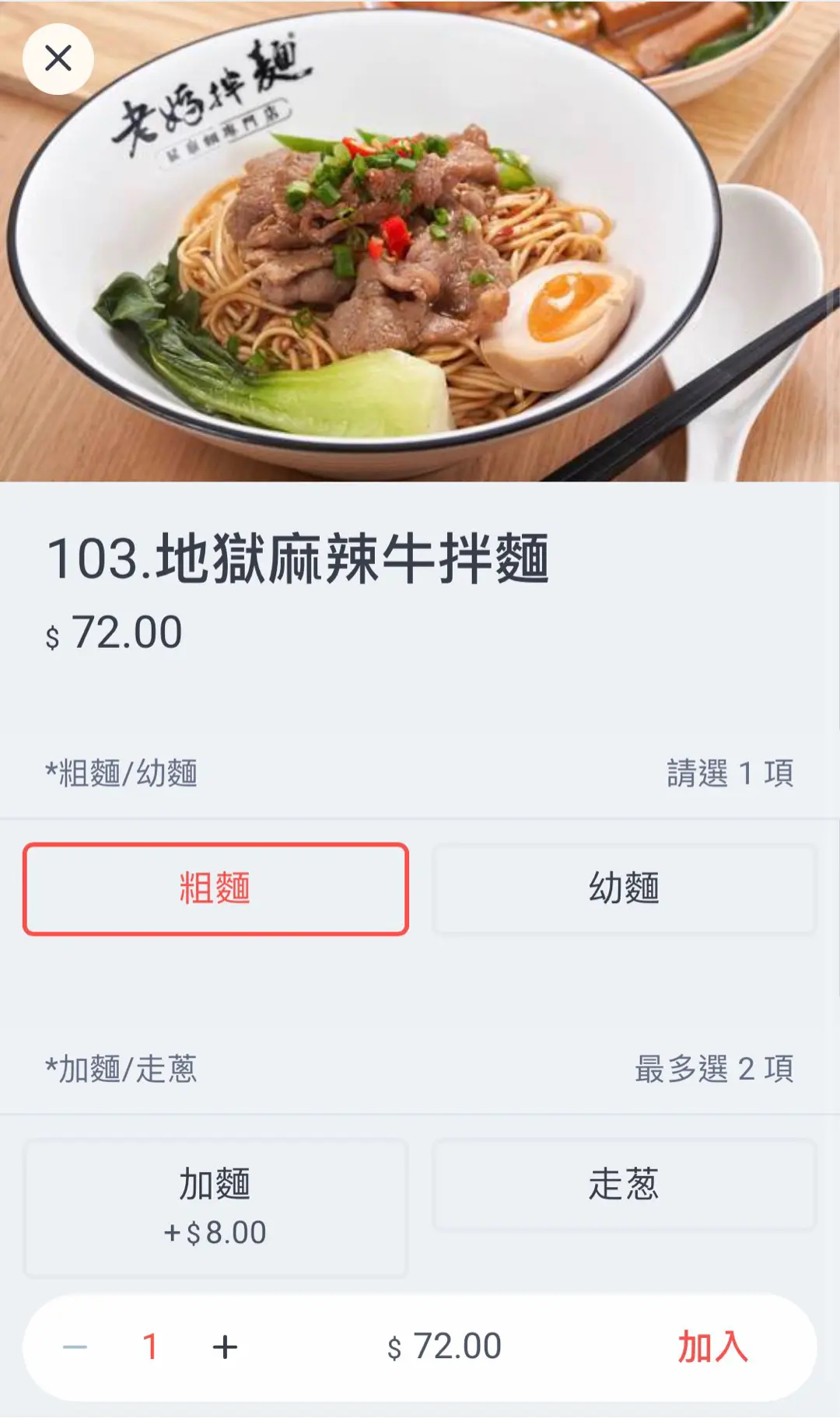This screenshot has height=1418, width=840.
Task: Choose 幼麵 thin noodles
Action: (x=624, y=888)
